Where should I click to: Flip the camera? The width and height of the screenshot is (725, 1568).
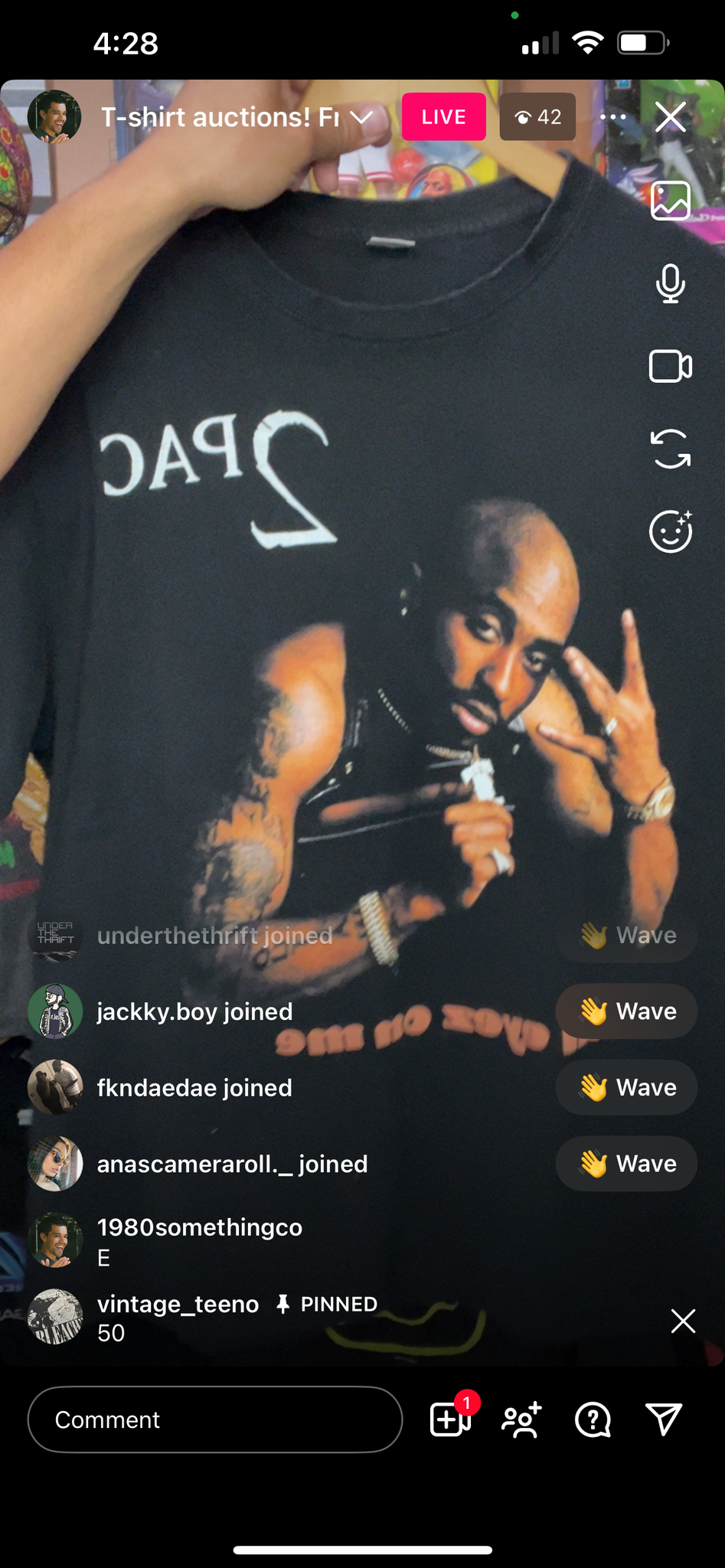[671, 449]
